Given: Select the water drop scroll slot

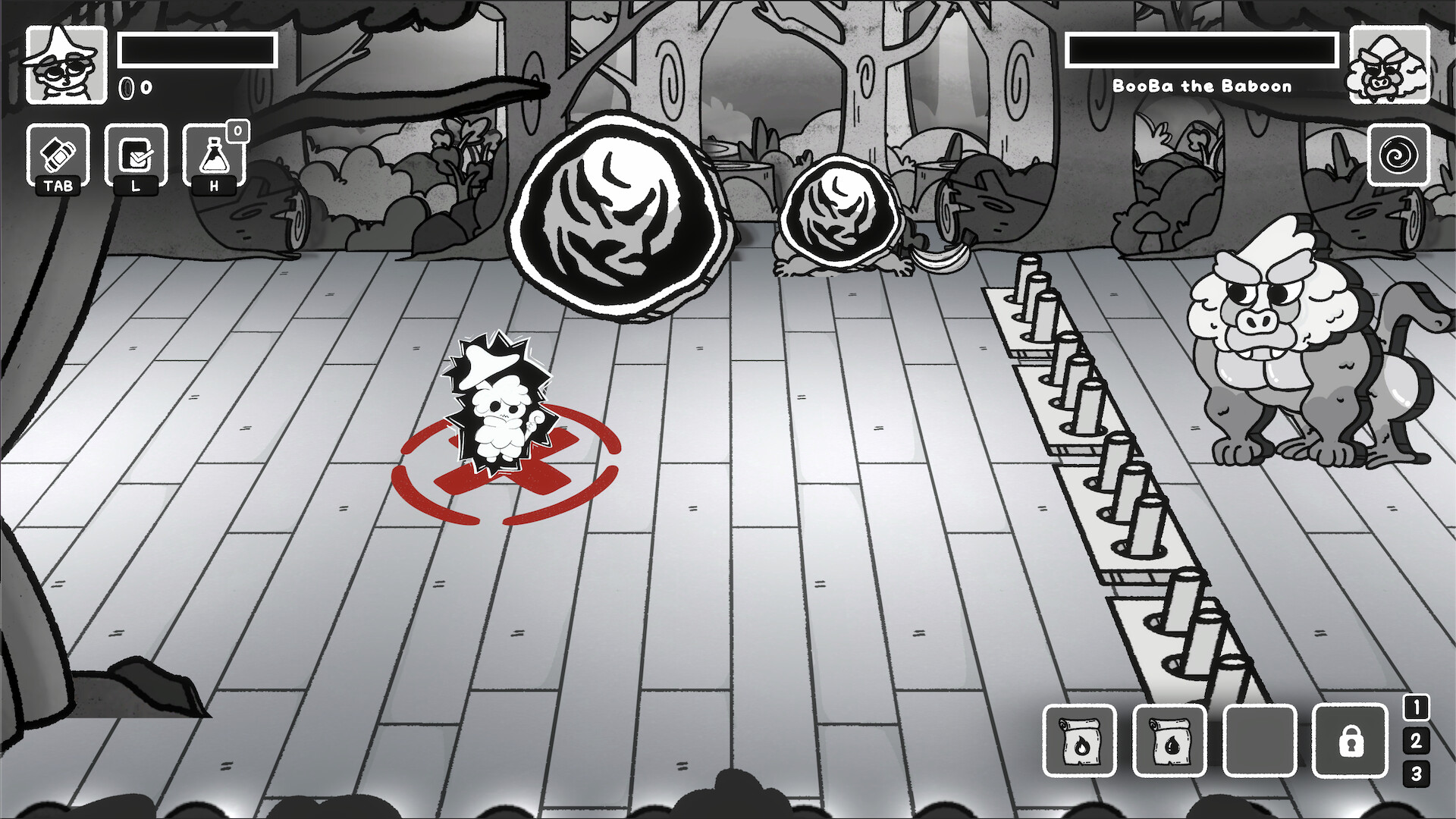Looking at the screenshot, I should (x=1169, y=741).
